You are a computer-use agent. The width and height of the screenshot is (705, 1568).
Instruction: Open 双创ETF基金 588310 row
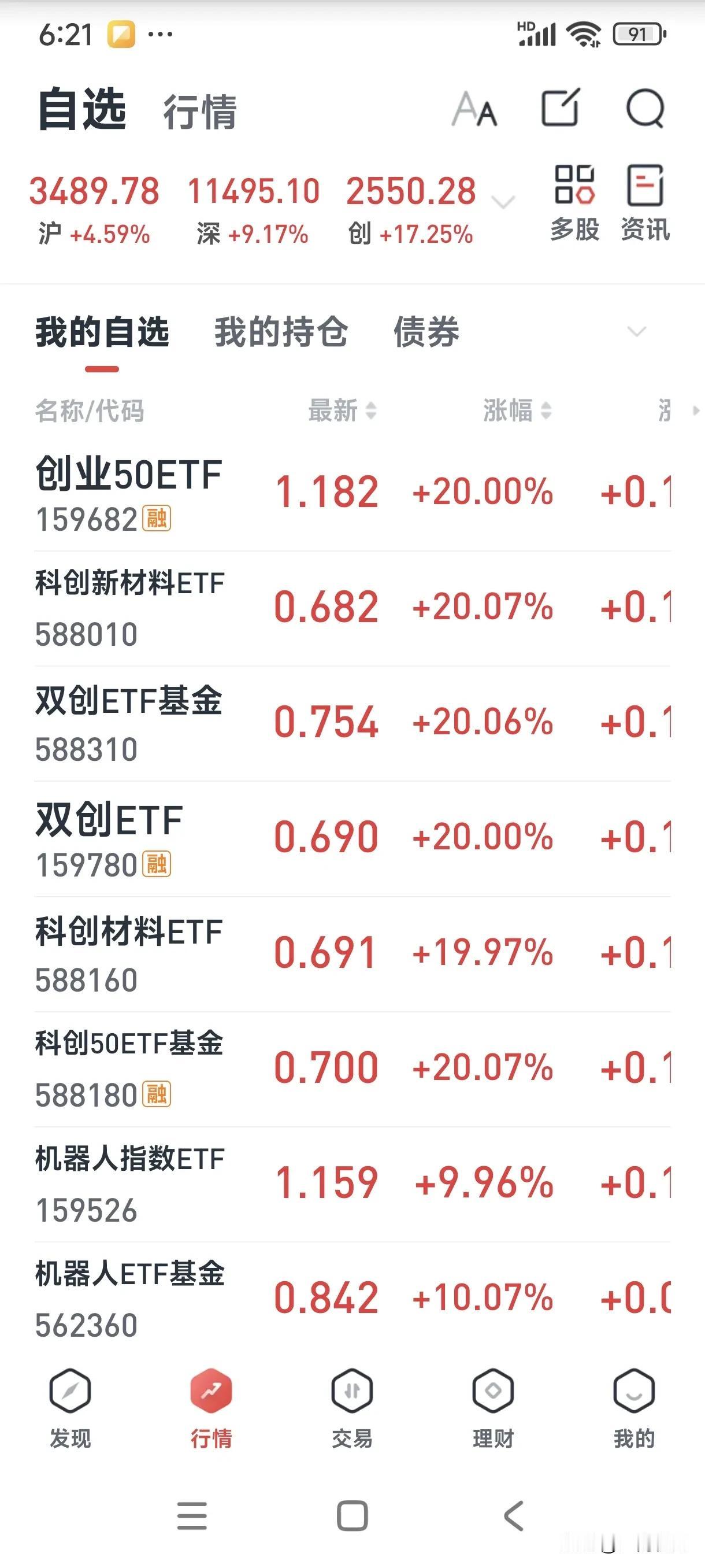(x=353, y=724)
